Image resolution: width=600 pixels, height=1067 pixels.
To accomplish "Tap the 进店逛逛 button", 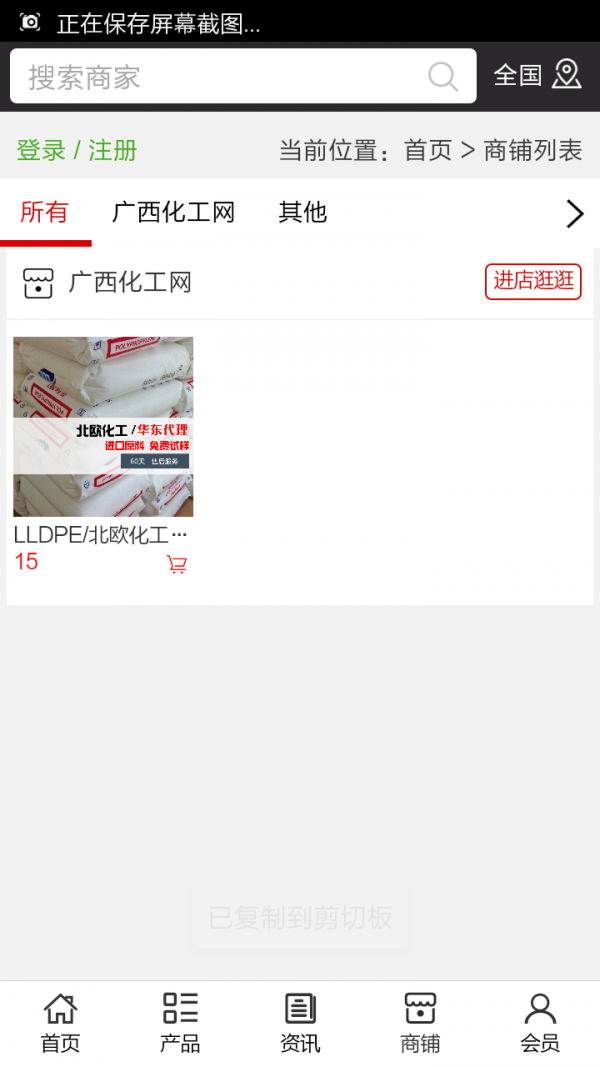I will 533,281.
